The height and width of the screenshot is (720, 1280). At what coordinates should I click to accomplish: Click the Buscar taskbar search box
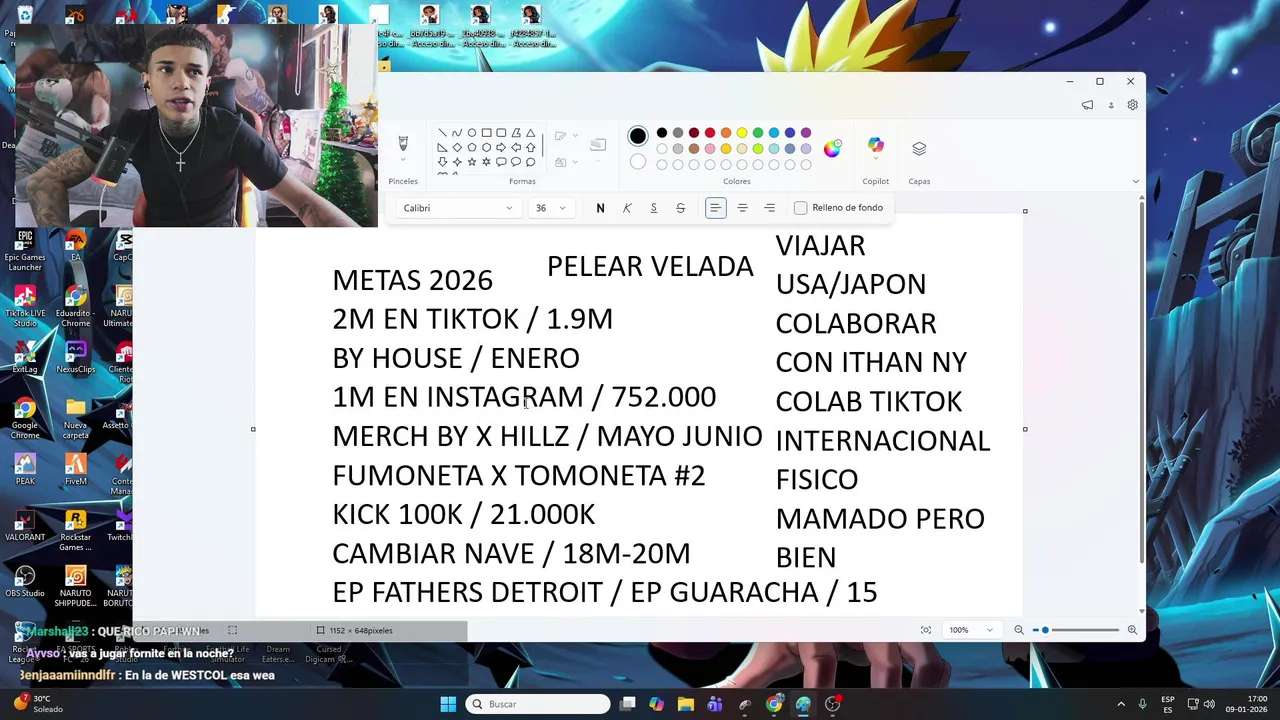click(540, 704)
